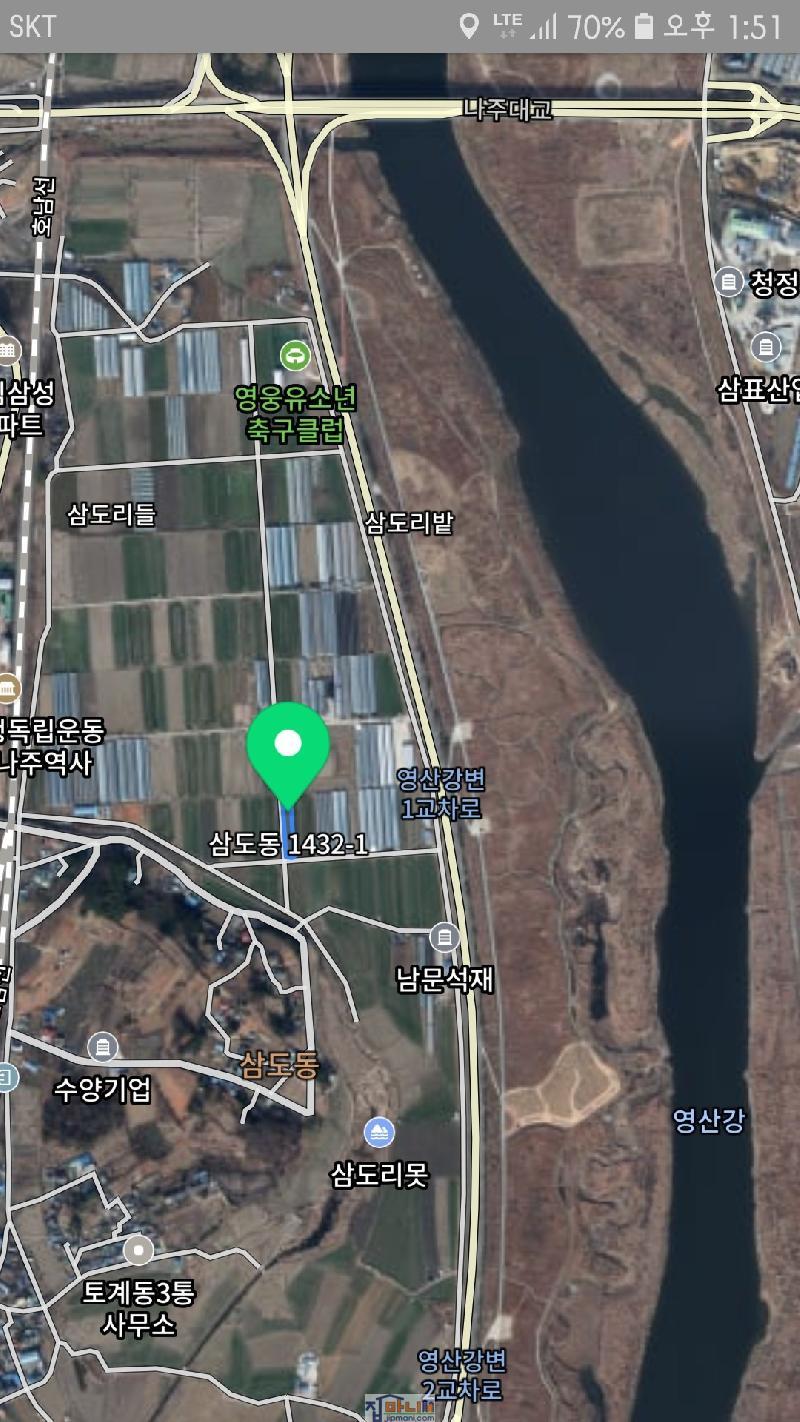Viewport: 800px width, 1422px height.
Task: Select the 토계동3통 사무소 marker
Action: 138,1250
